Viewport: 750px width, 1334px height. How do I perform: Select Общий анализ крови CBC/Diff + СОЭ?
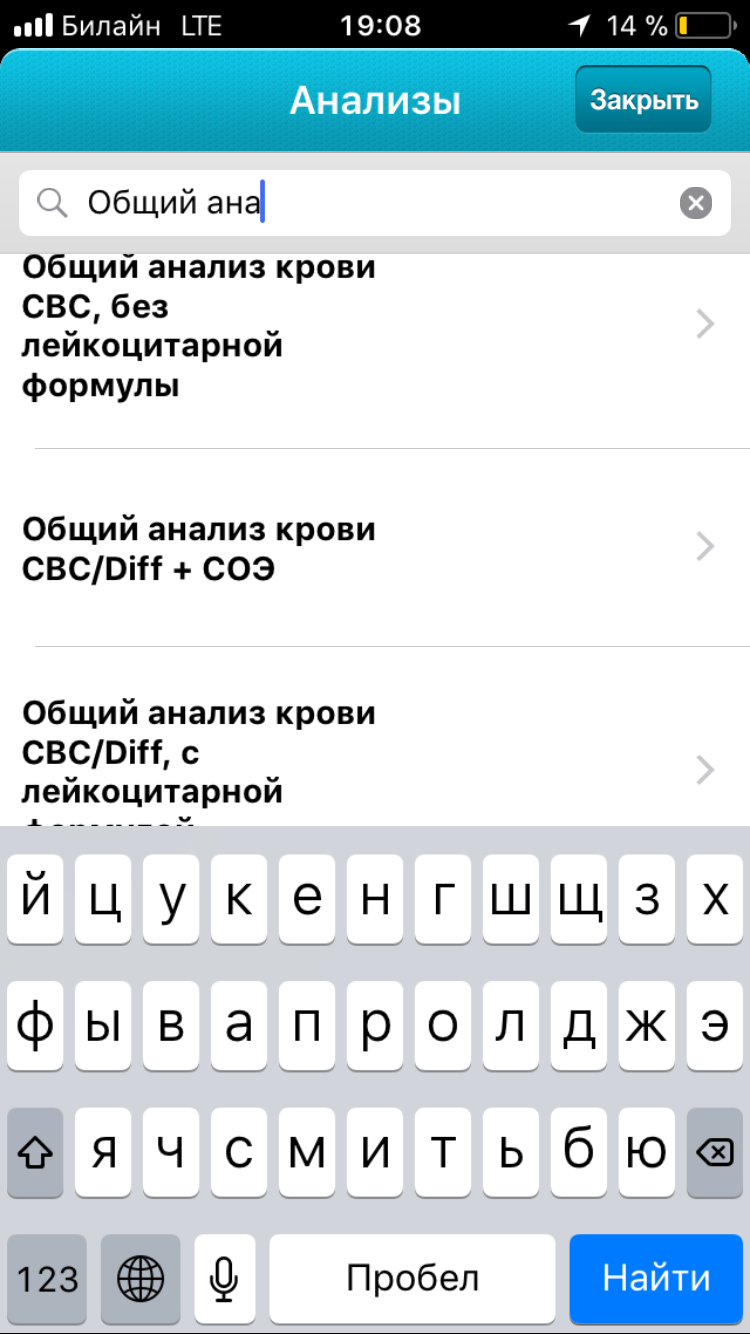(370, 548)
